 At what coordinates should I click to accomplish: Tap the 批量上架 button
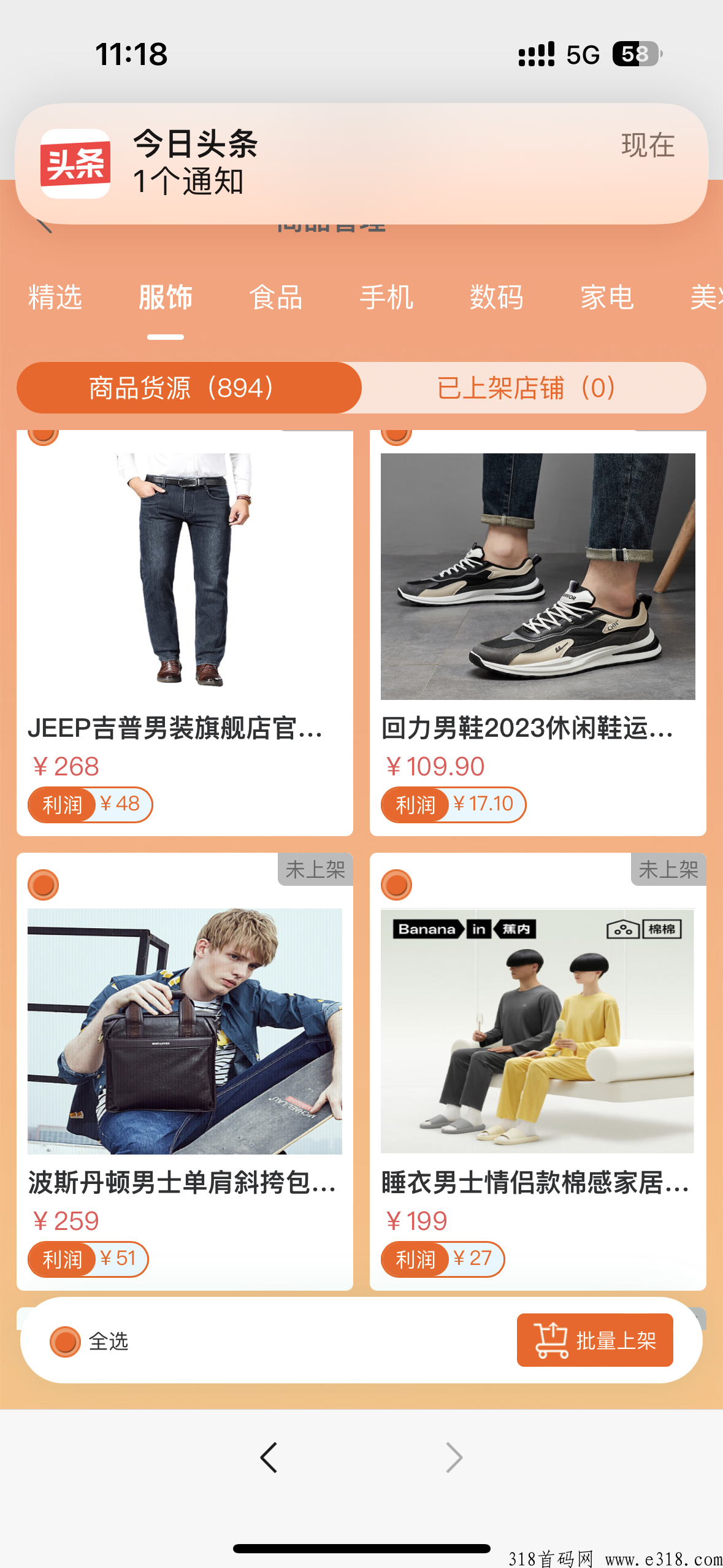click(x=594, y=1340)
